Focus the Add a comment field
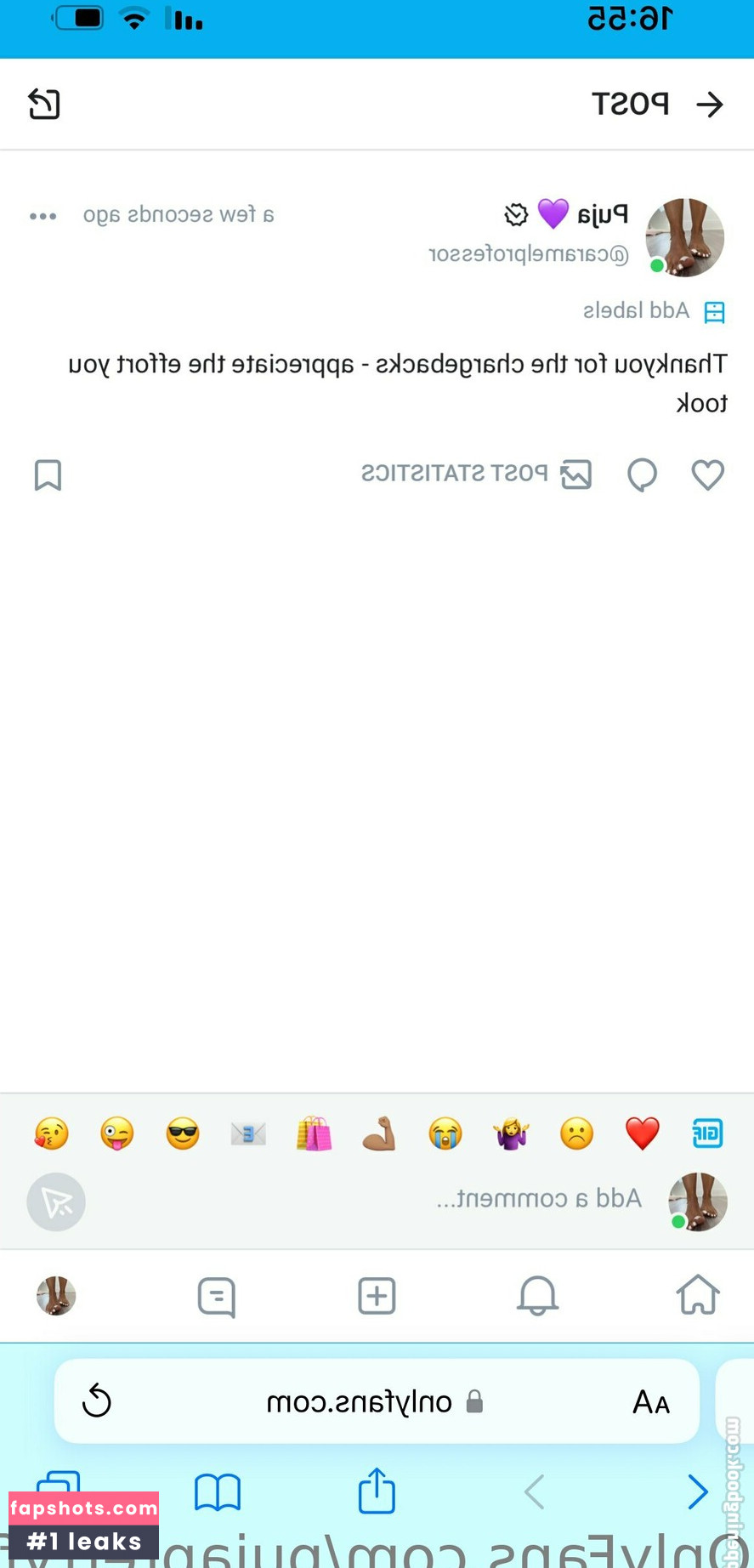754x1568 pixels. tap(539, 1199)
